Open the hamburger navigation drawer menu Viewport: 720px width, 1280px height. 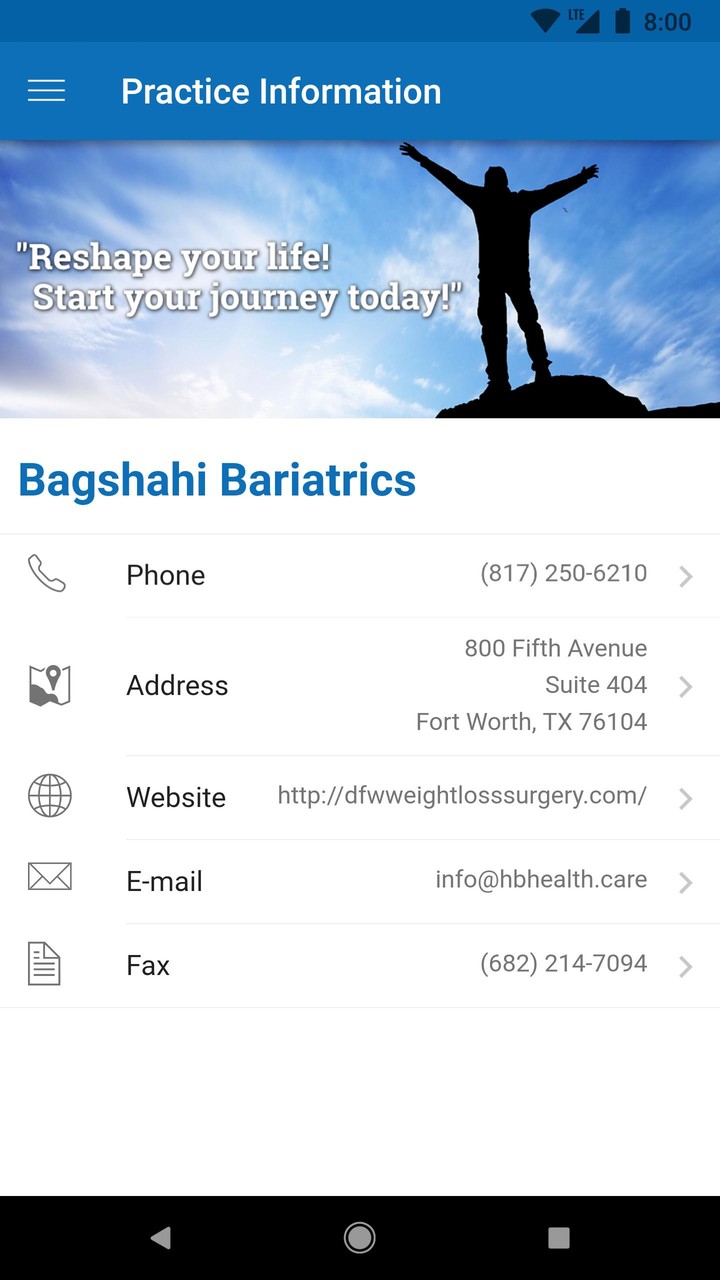click(46, 91)
